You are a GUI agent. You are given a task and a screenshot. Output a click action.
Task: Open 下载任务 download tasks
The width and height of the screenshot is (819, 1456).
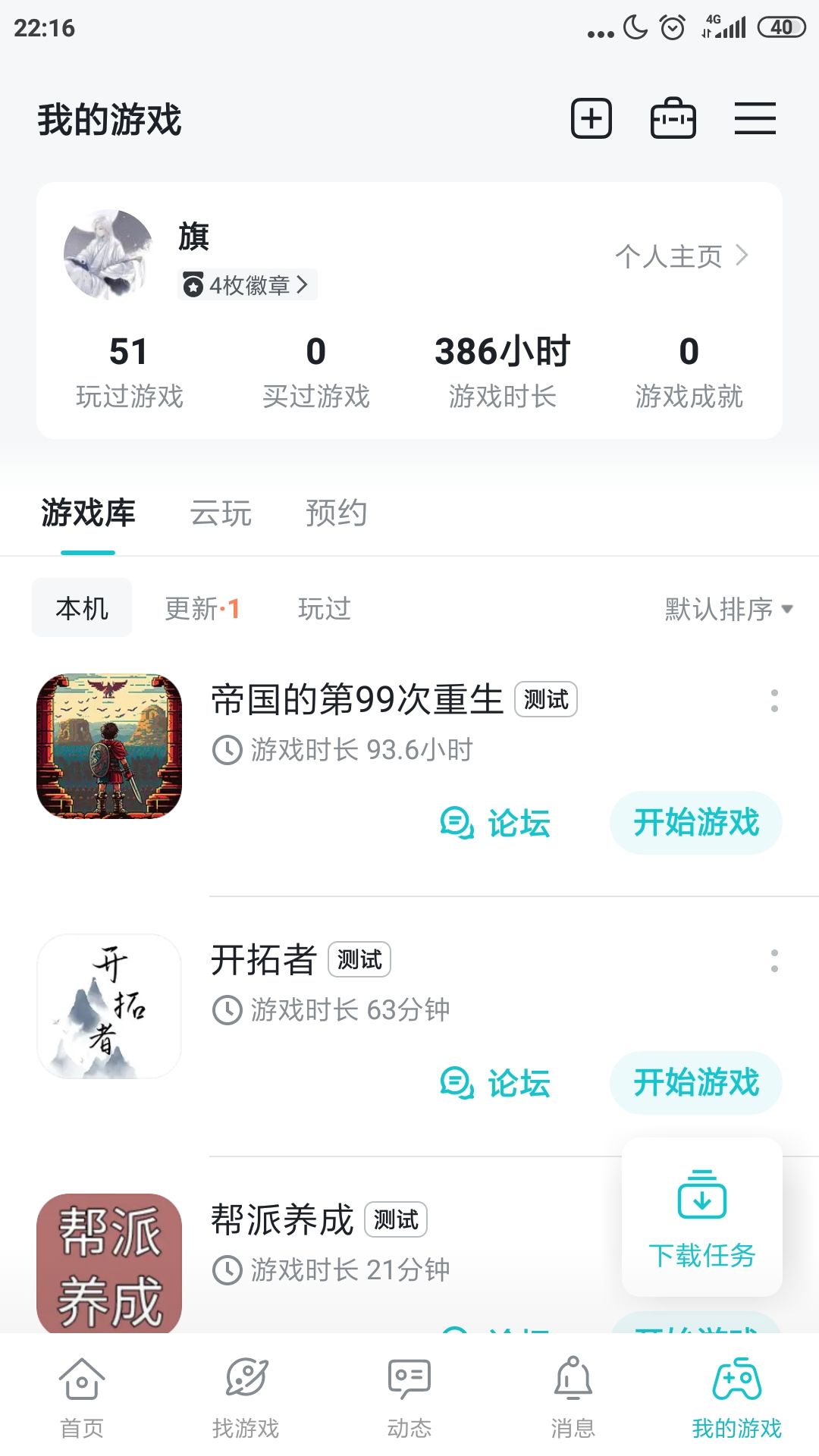click(701, 1218)
